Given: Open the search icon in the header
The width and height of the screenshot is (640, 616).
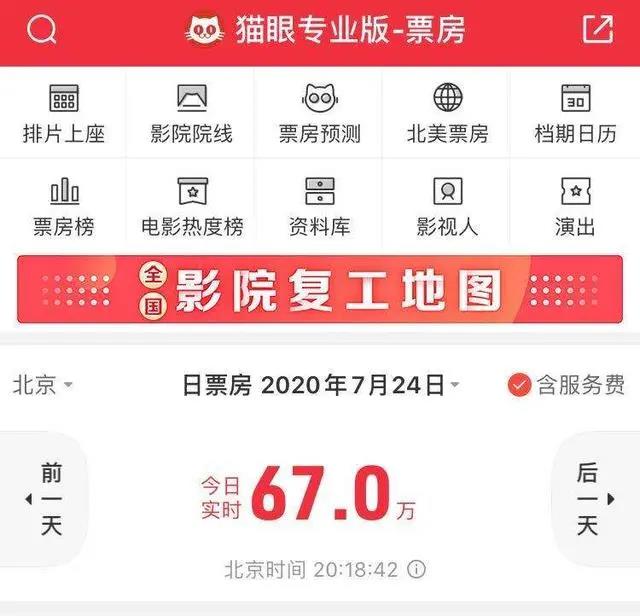Looking at the screenshot, I should pos(42,31).
